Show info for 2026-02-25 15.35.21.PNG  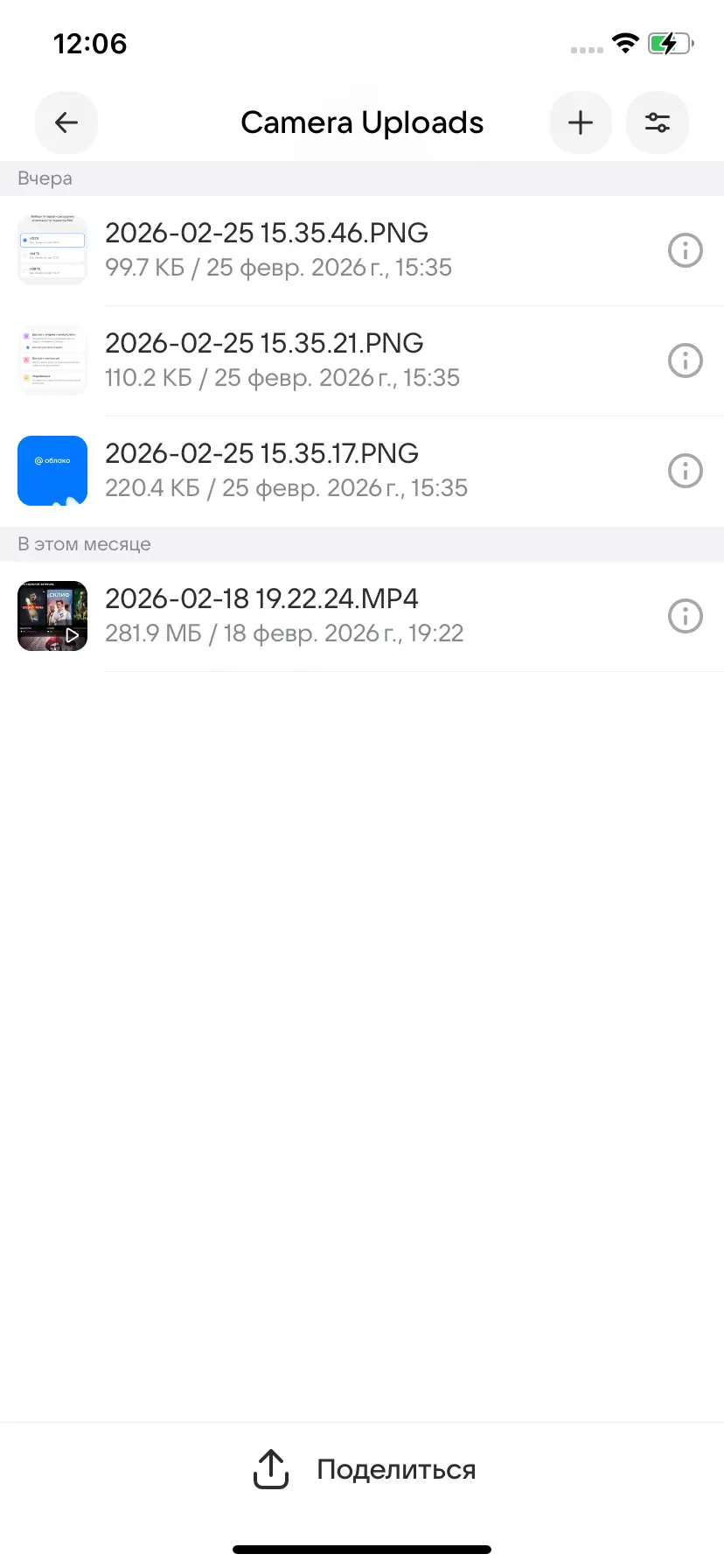[686, 360]
